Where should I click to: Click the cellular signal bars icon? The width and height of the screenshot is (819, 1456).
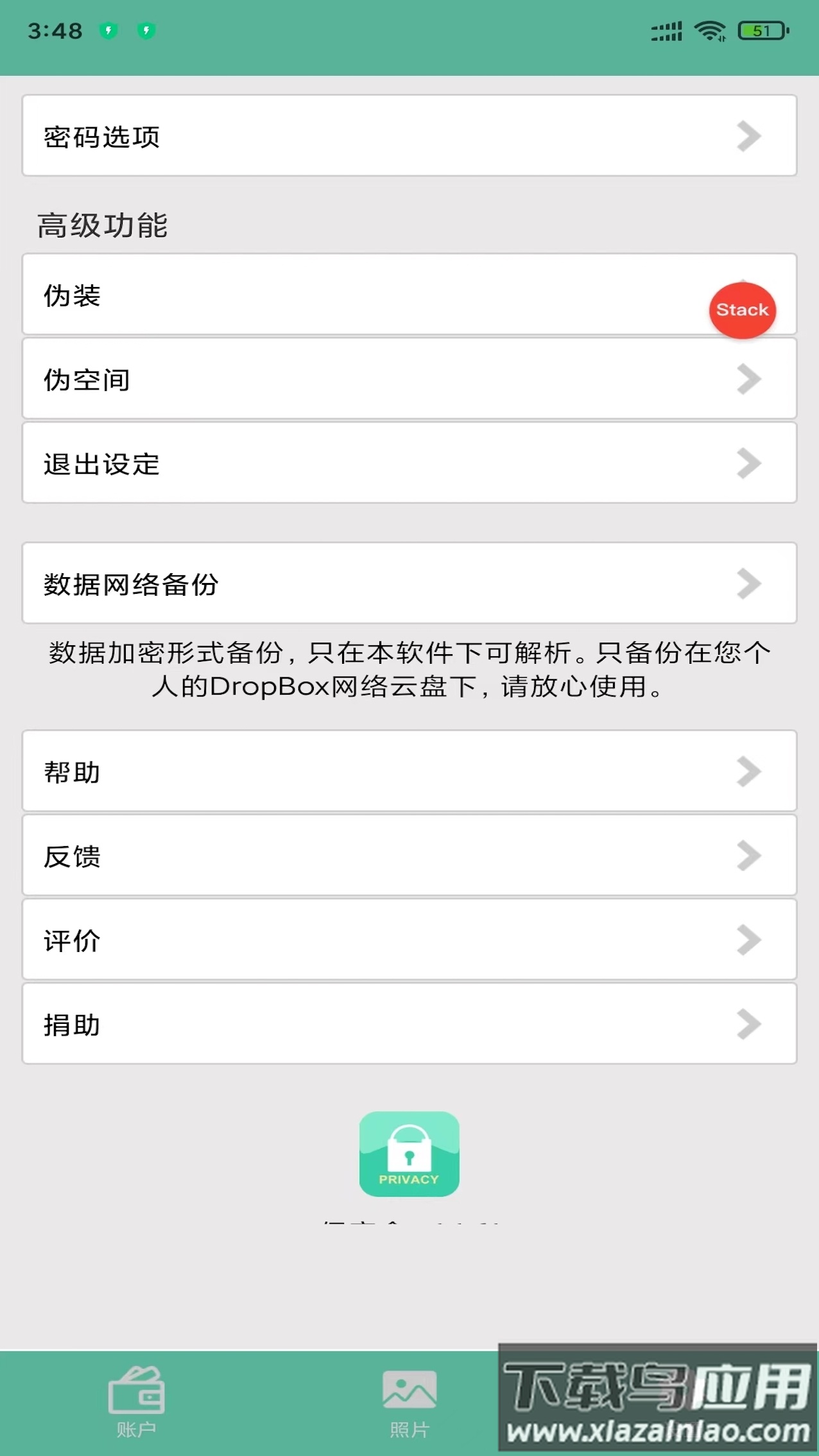click(x=666, y=30)
